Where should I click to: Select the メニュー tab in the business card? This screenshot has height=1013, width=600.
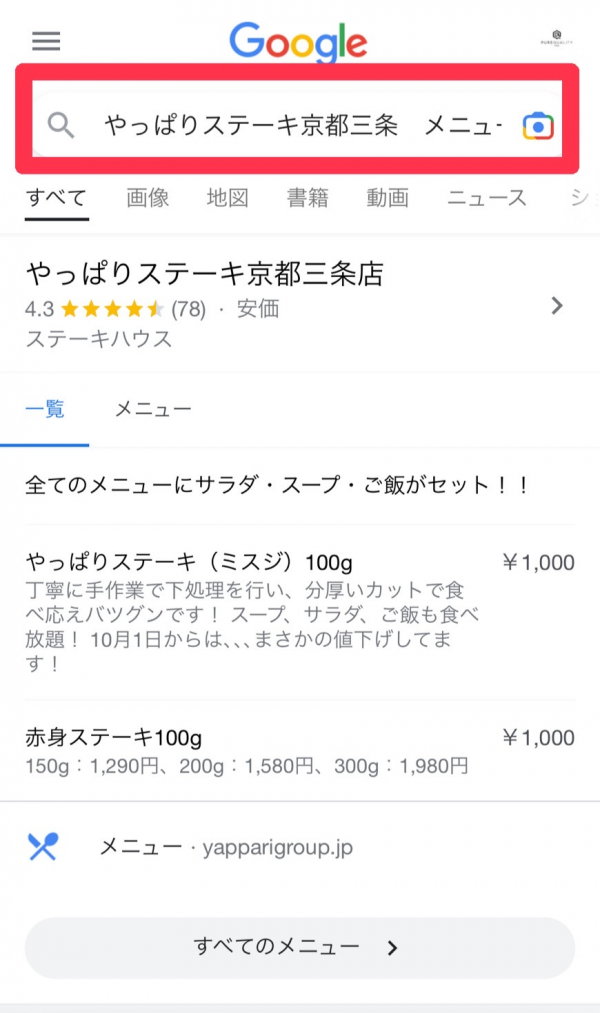[x=153, y=410]
